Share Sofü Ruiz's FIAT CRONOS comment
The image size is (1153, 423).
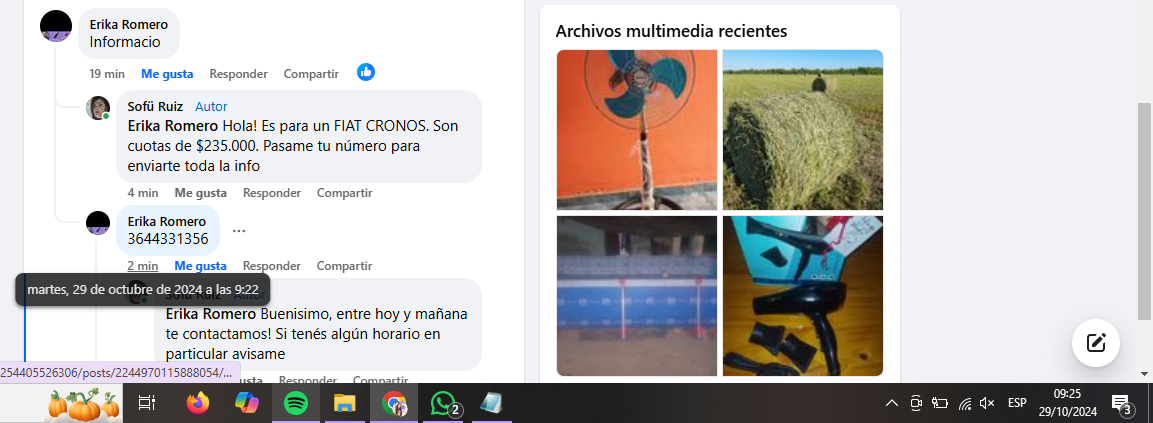pyautogui.click(x=344, y=193)
